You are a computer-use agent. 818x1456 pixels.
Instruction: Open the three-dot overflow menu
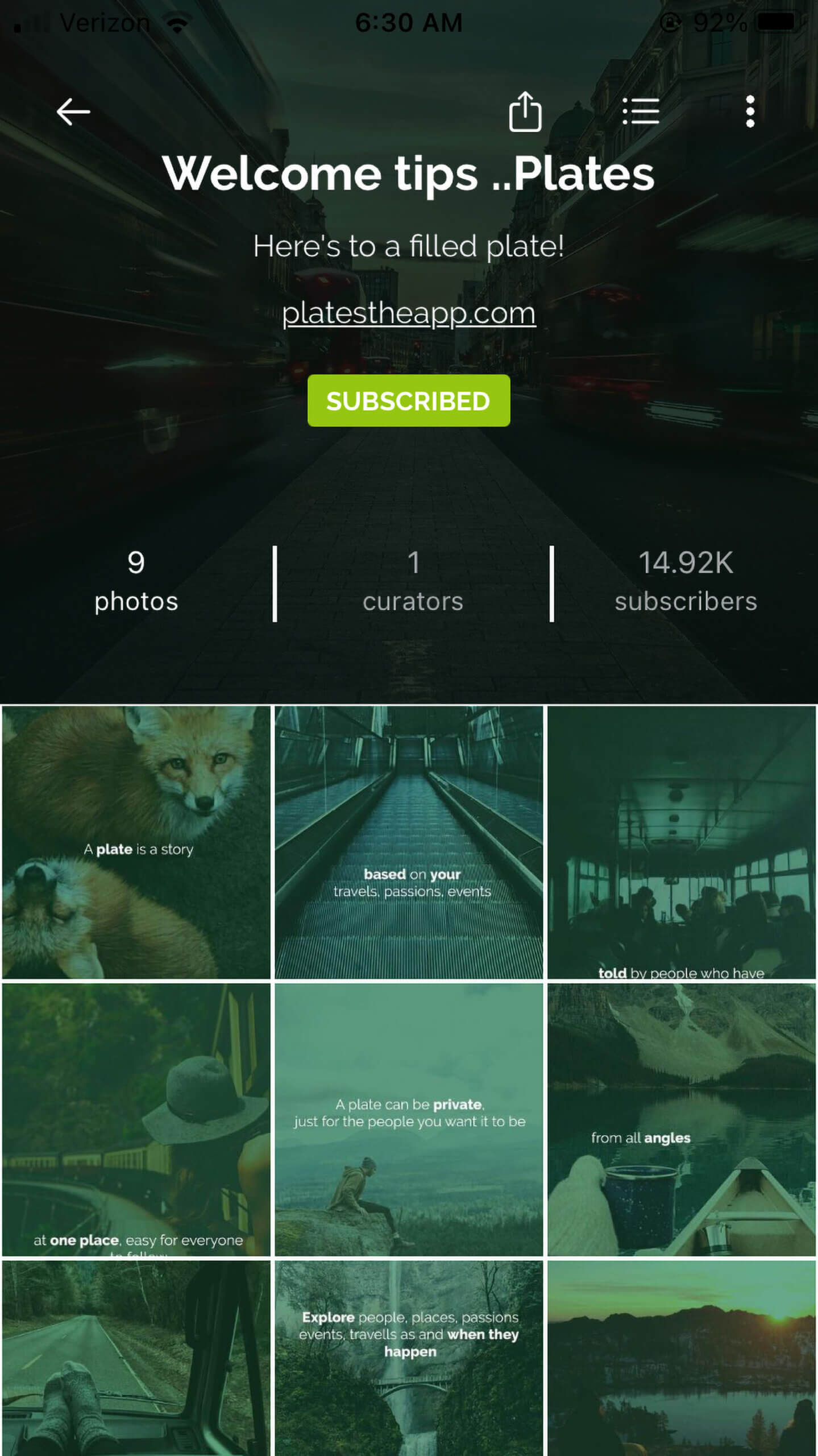tap(750, 111)
